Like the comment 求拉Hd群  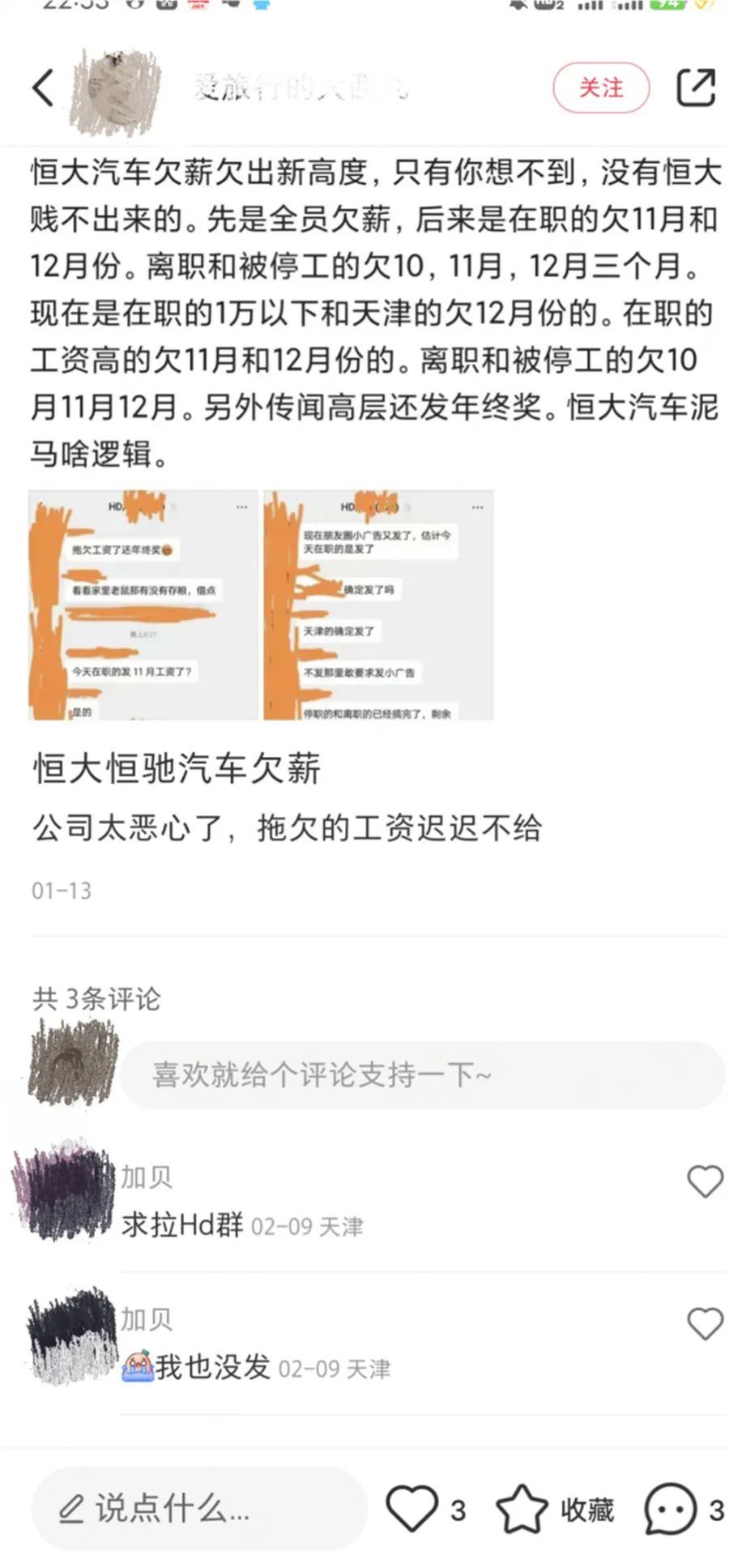[x=704, y=1181]
